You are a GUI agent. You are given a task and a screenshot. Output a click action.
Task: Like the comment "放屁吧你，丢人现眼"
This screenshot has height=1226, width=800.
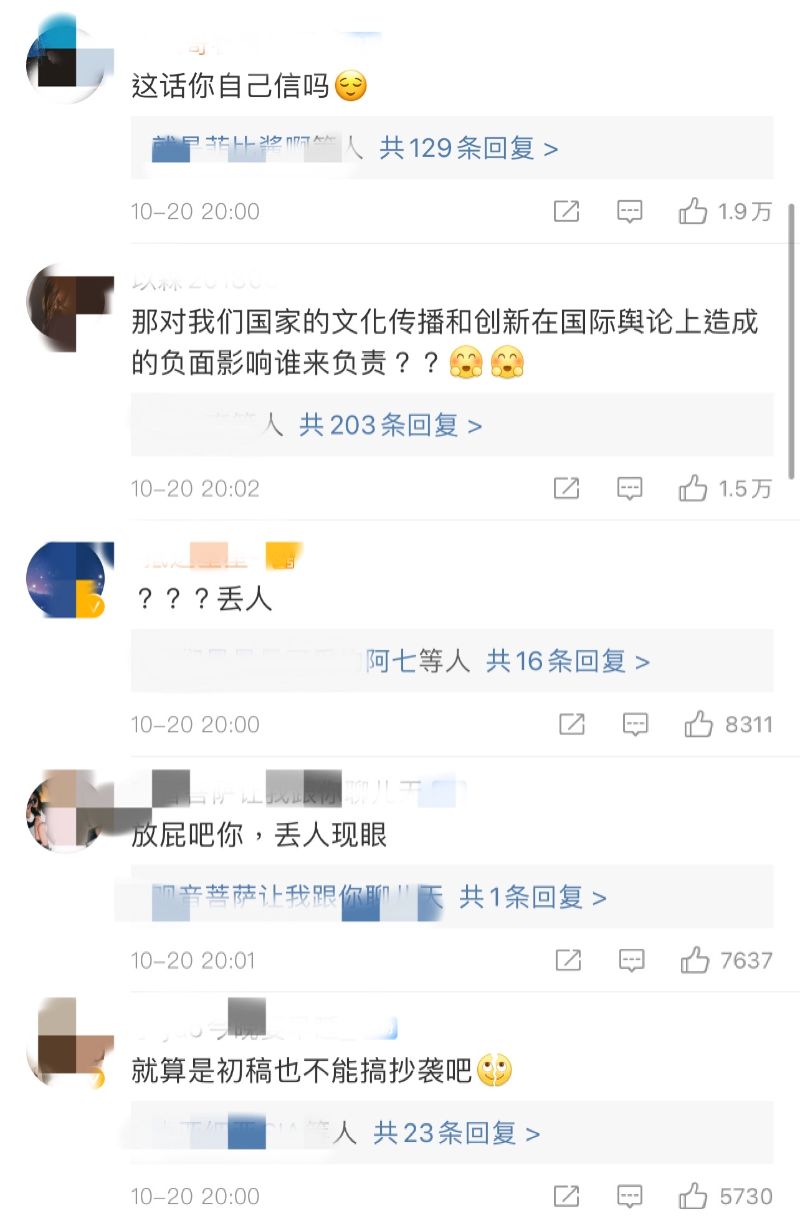695,960
